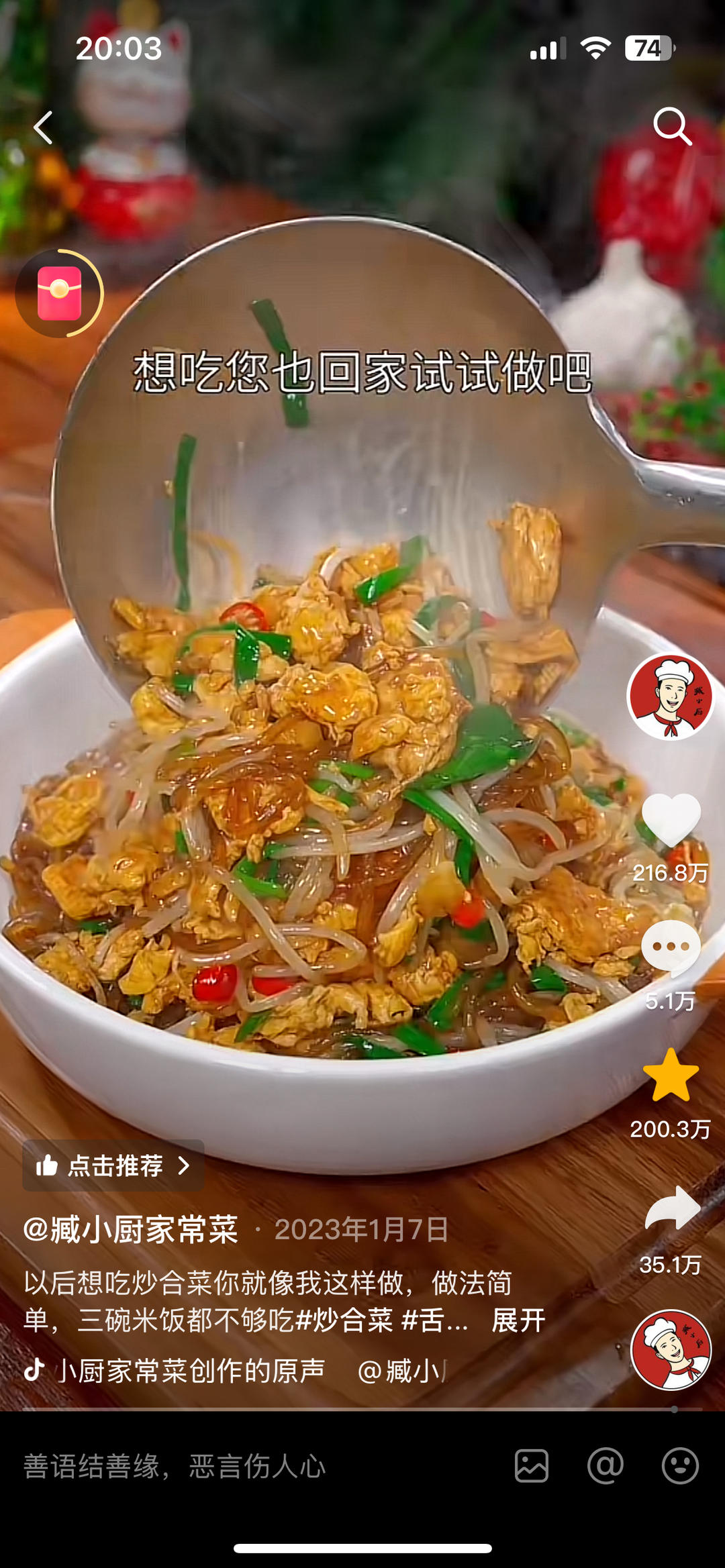The image size is (725, 1568).
Task: Attach an image to the comment
Action: (532, 1465)
